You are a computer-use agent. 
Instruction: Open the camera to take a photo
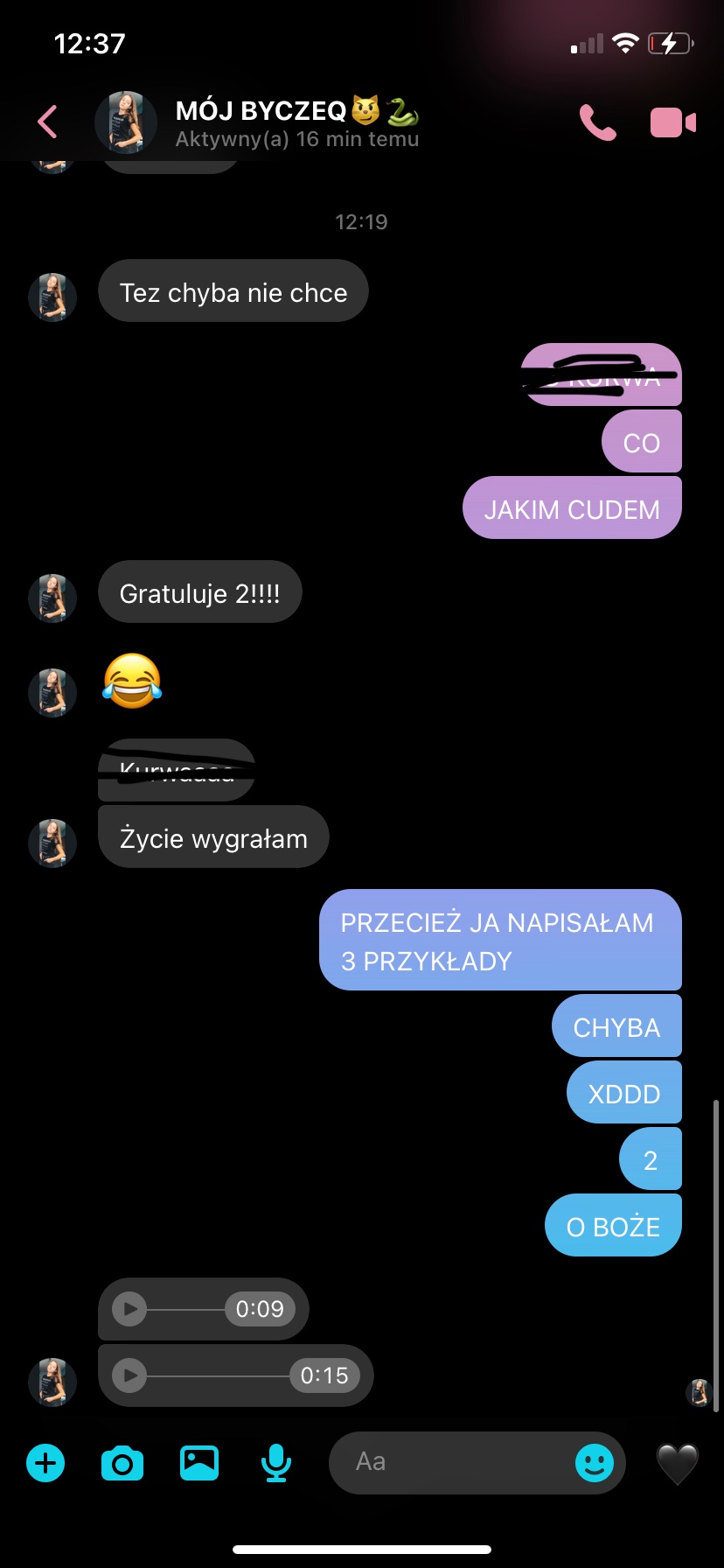[122, 1463]
